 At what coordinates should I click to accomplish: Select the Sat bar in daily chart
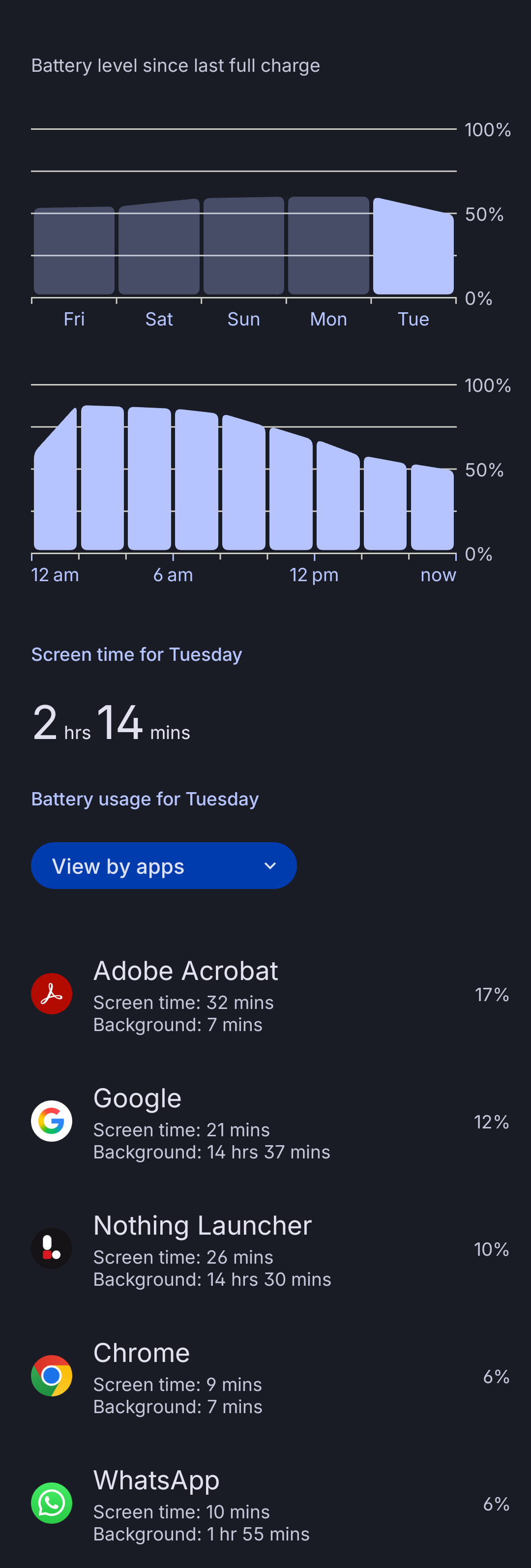(x=159, y=248)
